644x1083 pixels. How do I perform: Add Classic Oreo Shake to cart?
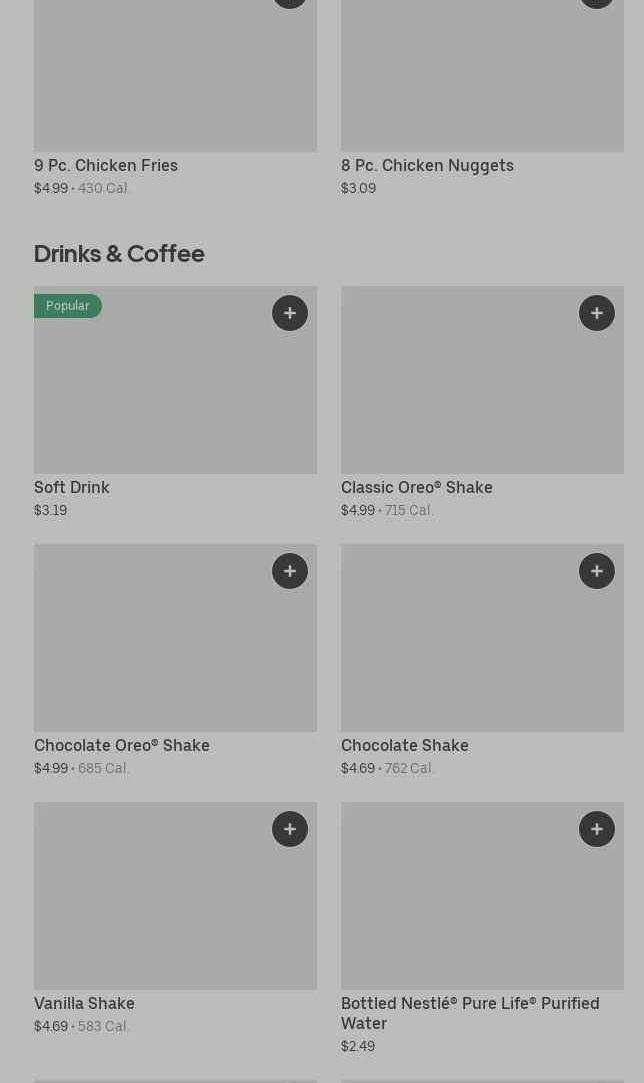point(597,313)
